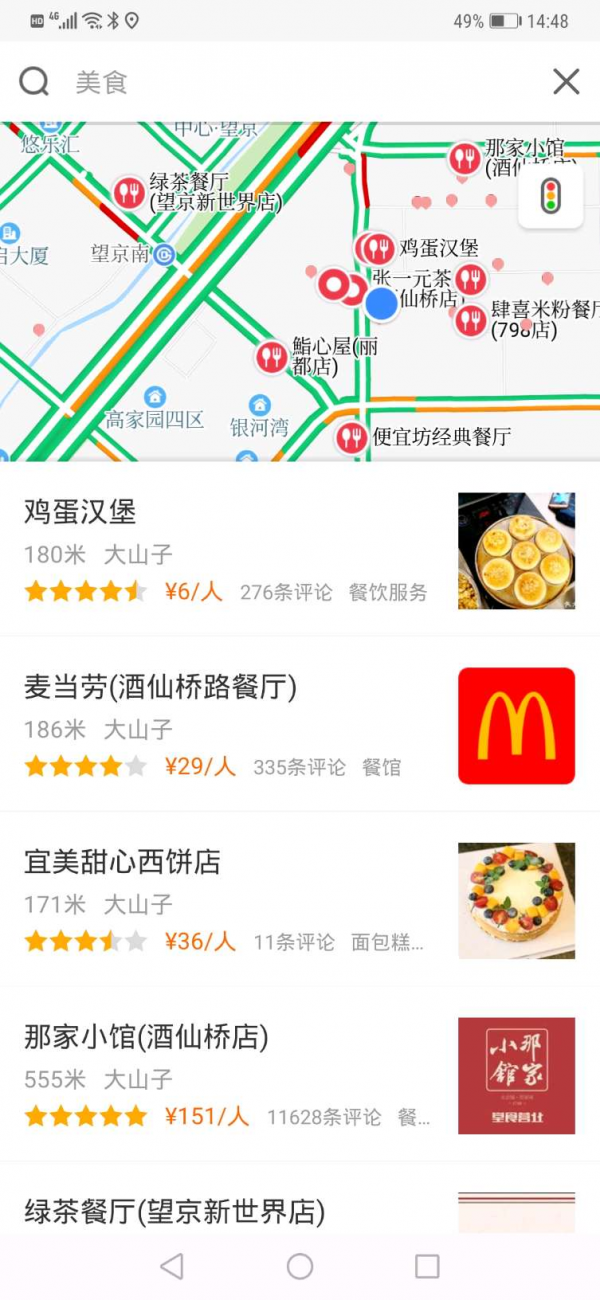The height and width of the screenshot is (1300, 600).
Task: Select the 肆喜米粉餐厅 map marker
Action: pos(470,320)
